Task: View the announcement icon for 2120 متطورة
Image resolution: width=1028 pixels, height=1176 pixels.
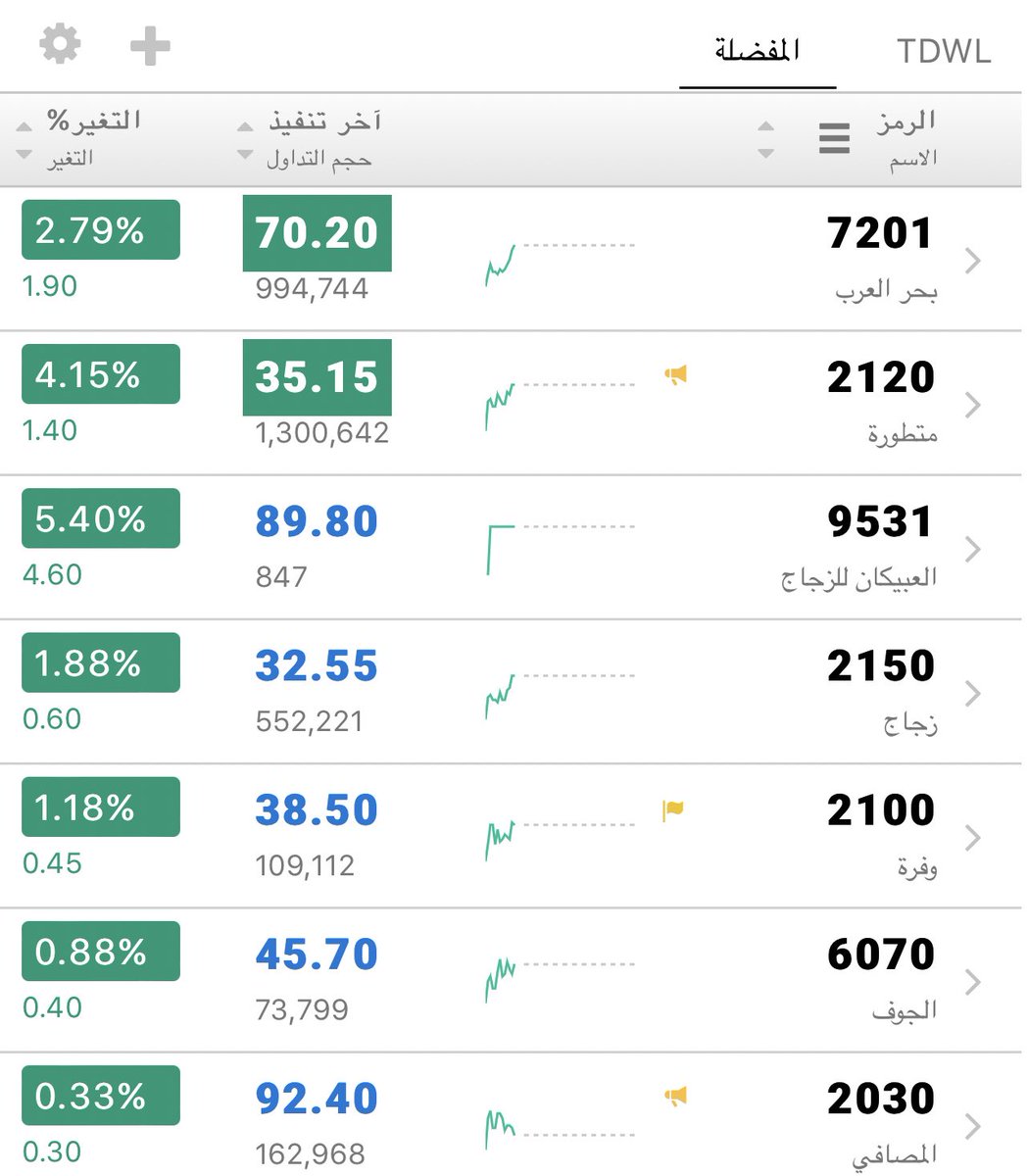Action: coord(675,374)
